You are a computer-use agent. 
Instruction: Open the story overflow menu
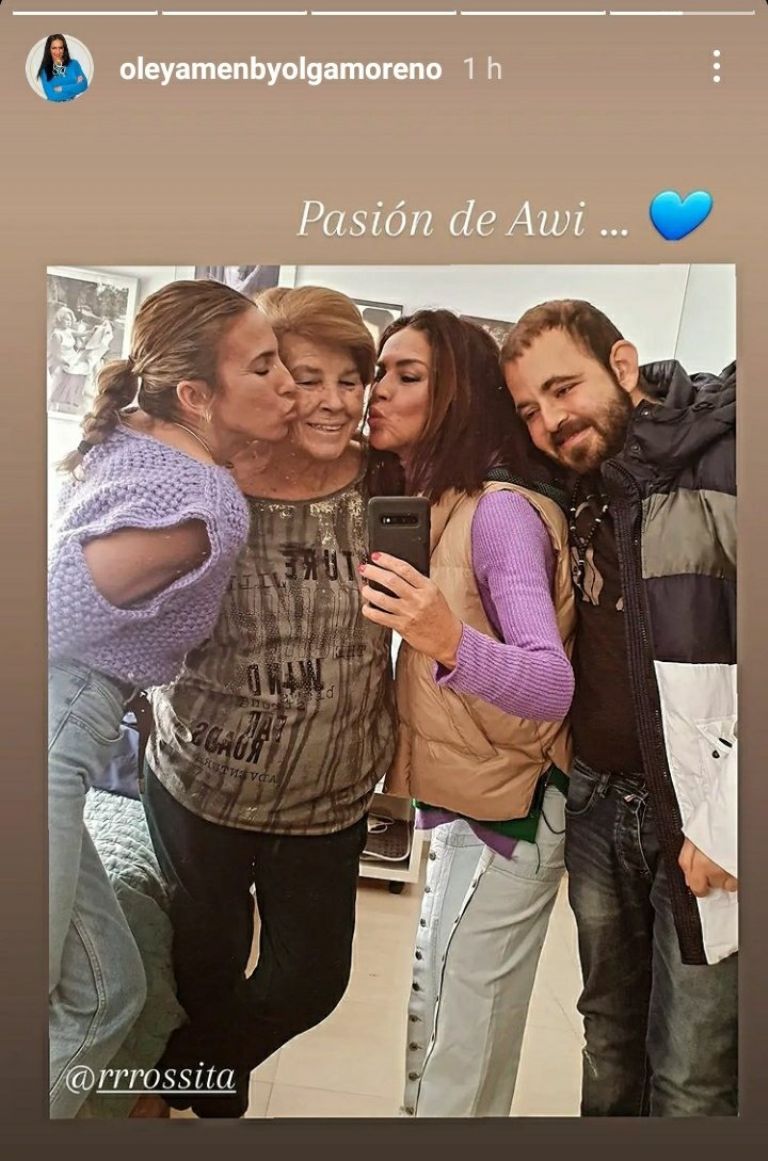716,67
